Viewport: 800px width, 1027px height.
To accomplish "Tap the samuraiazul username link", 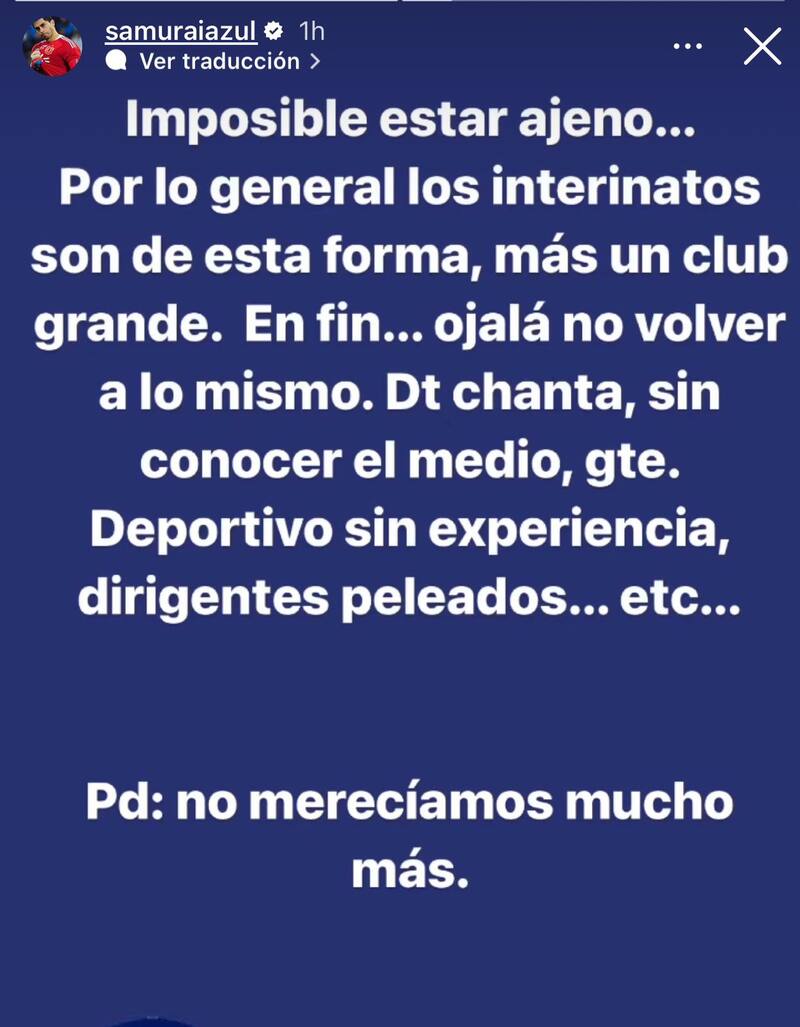I will point(181,31).
